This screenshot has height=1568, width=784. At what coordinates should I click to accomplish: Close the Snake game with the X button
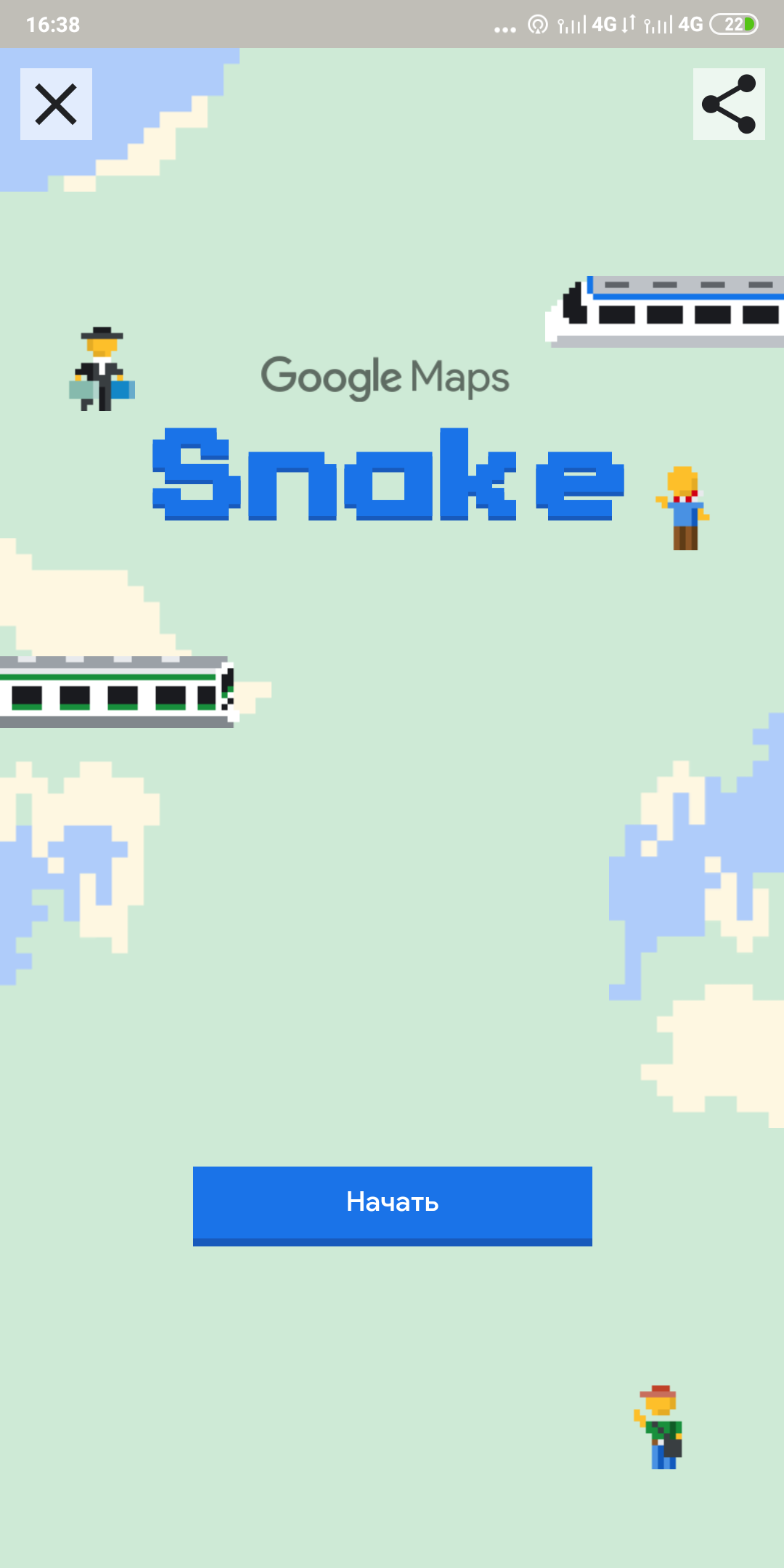tap(56, 103)
